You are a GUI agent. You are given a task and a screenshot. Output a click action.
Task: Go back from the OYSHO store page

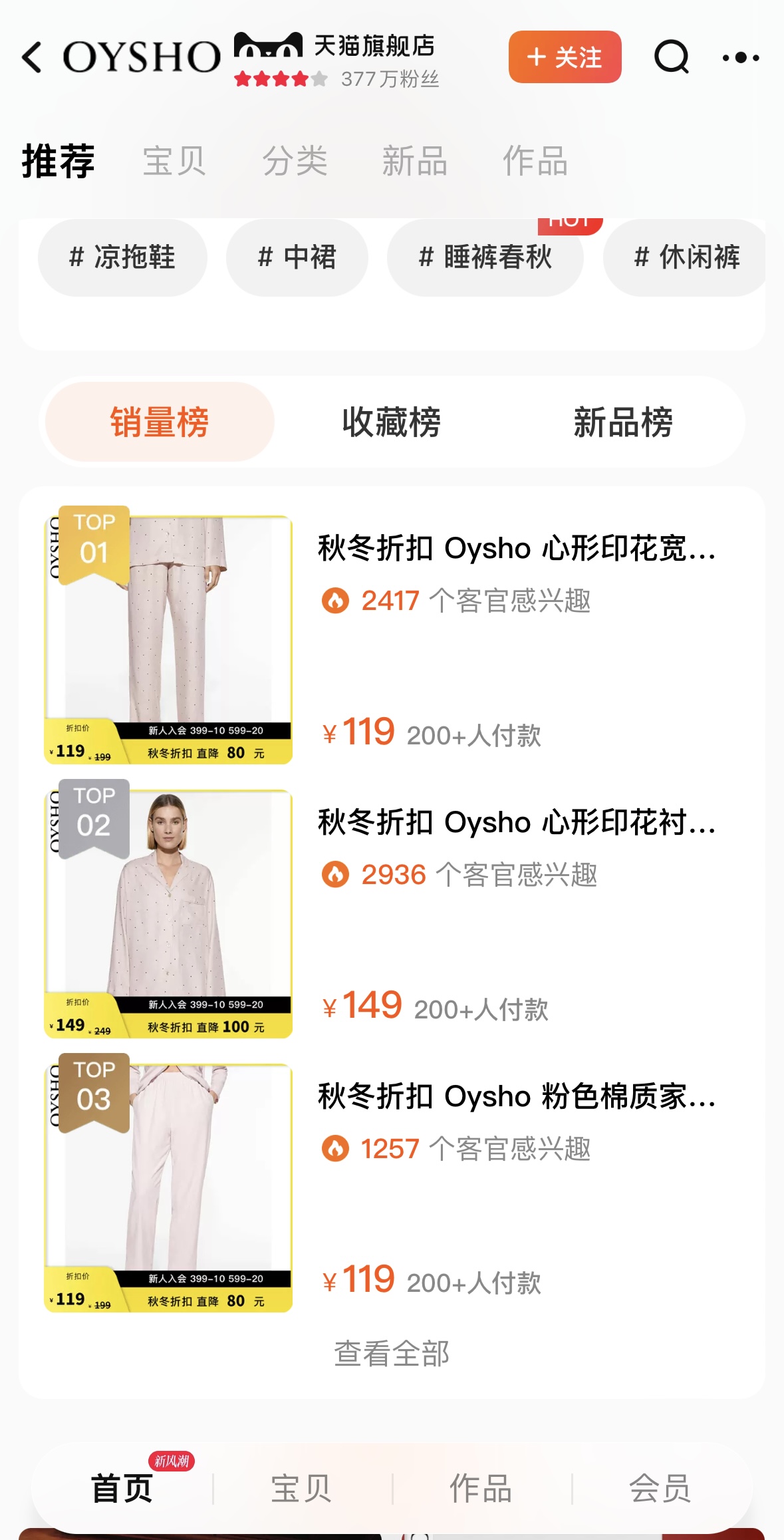coord(32,57)
